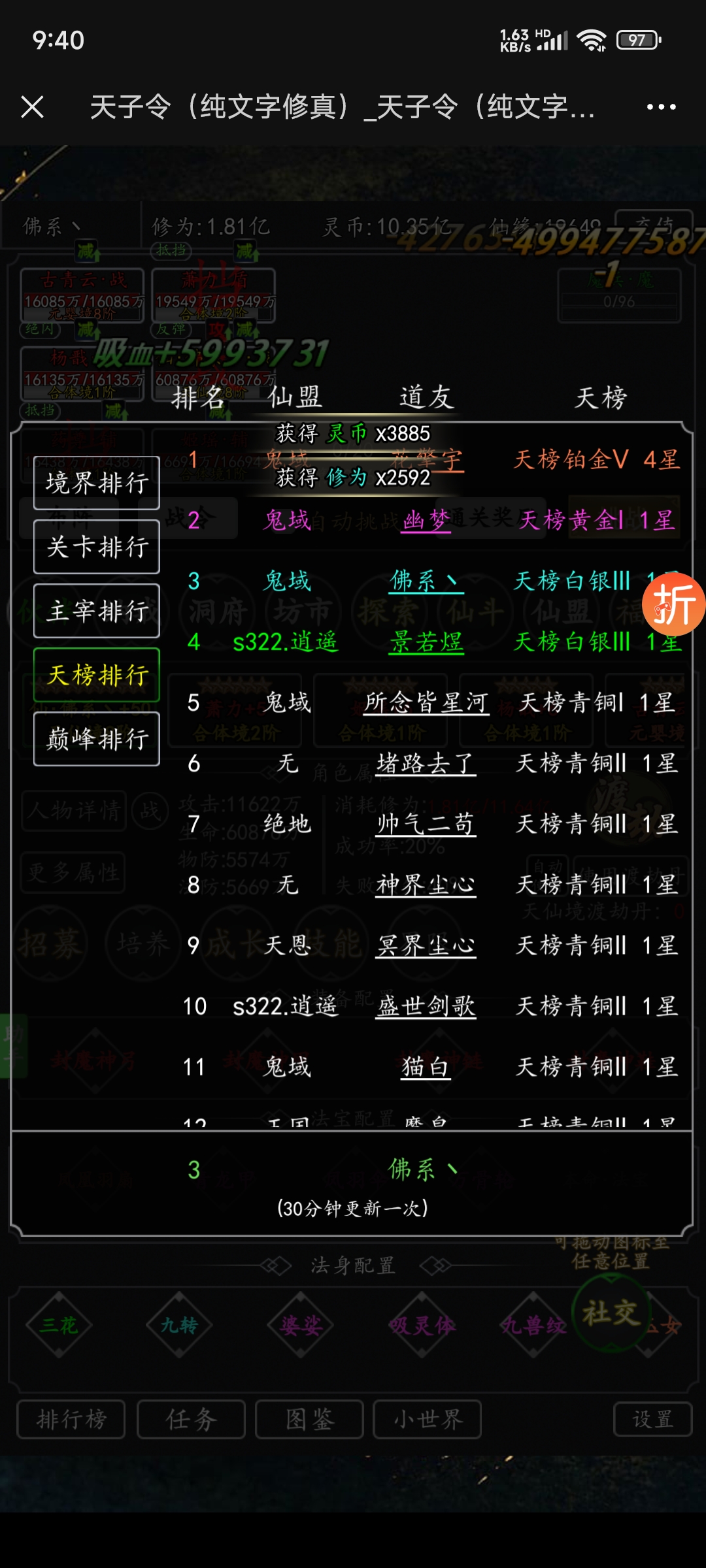The height and width of the screenshot is (1568, 706).
Task: View player 盛世剑歌's profile
Action: tap(426, 1007)
